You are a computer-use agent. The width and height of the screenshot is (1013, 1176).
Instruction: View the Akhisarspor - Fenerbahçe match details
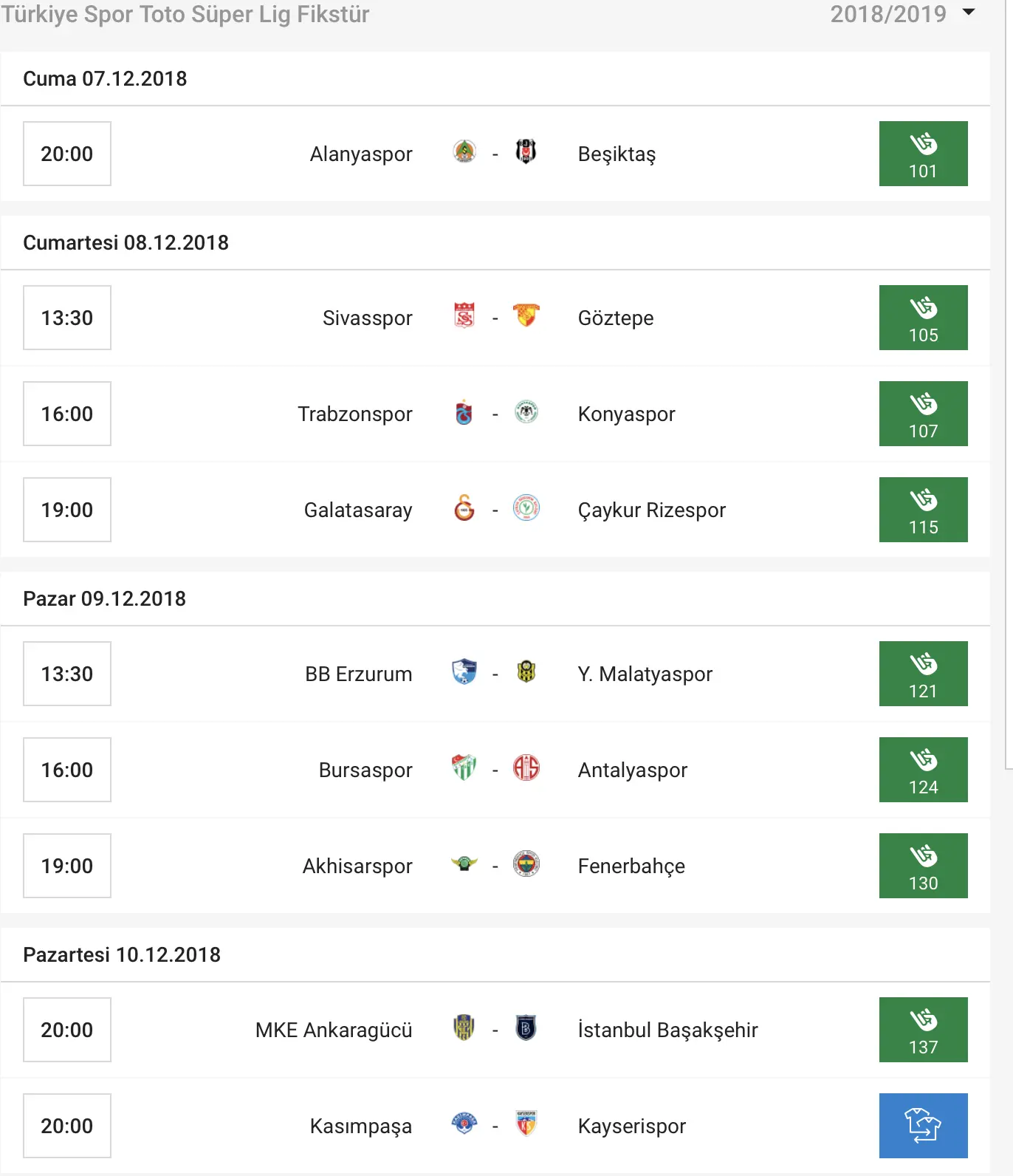pos(495,866)
